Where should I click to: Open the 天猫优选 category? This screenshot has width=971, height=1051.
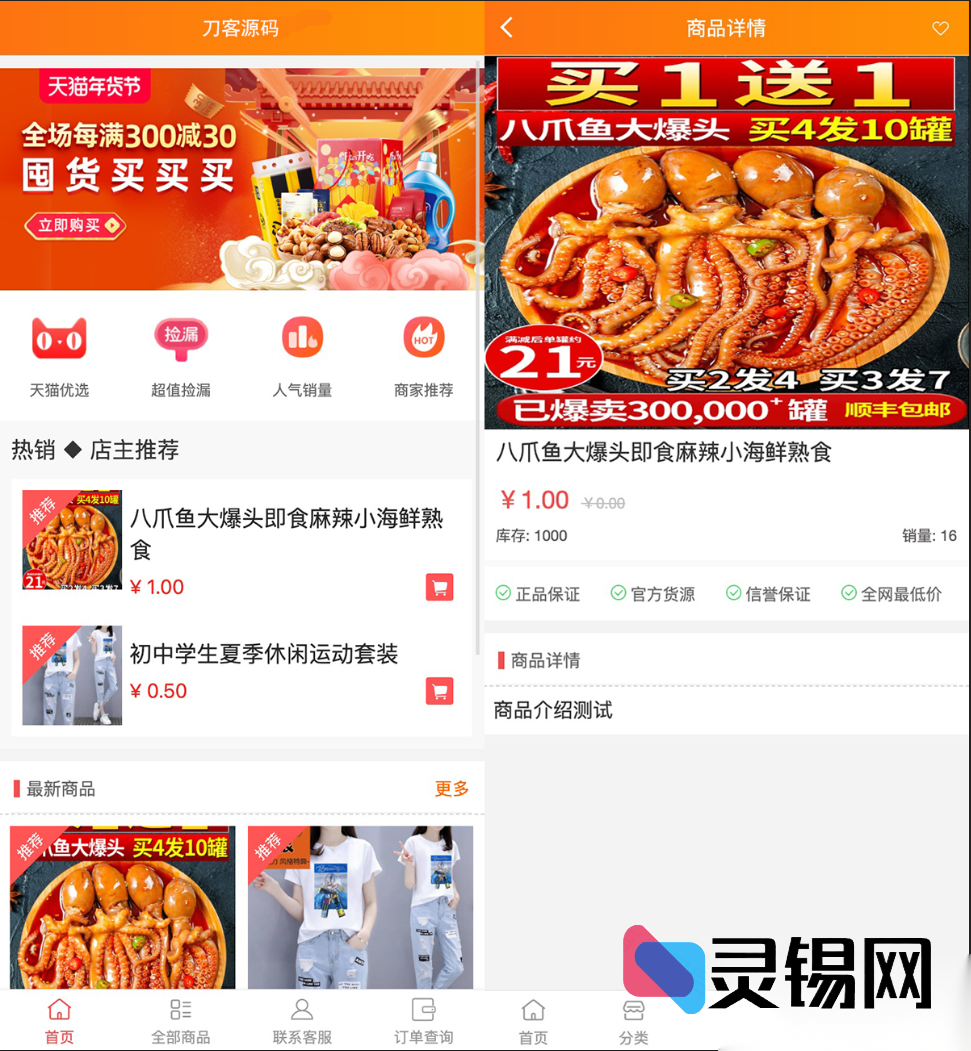pyautogui.click(x=59, y=356)
